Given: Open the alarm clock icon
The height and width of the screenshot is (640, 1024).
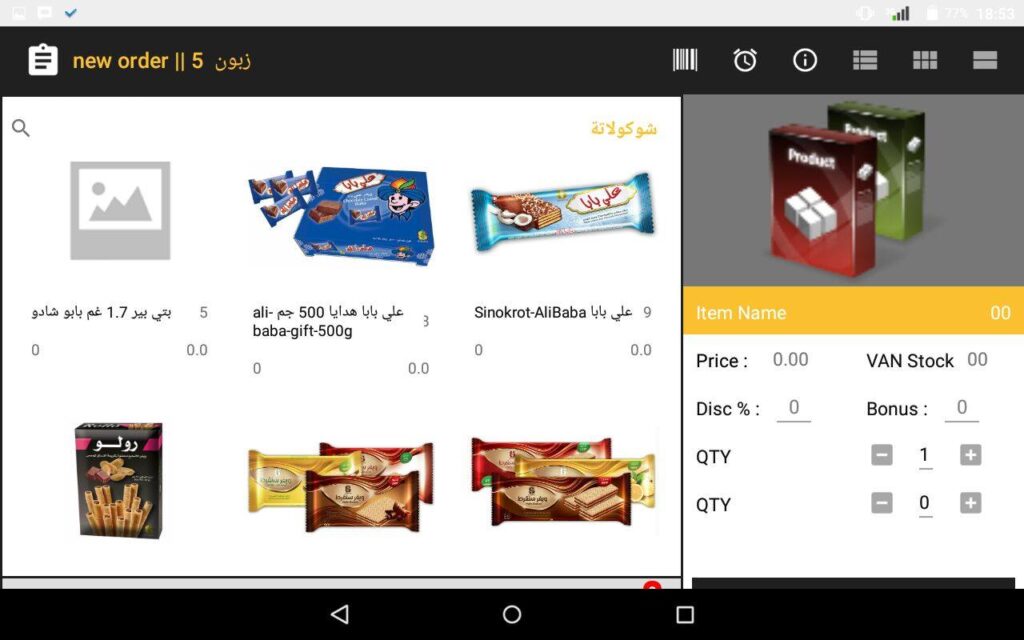Looking at the screenshot, I should click(745, 60).
